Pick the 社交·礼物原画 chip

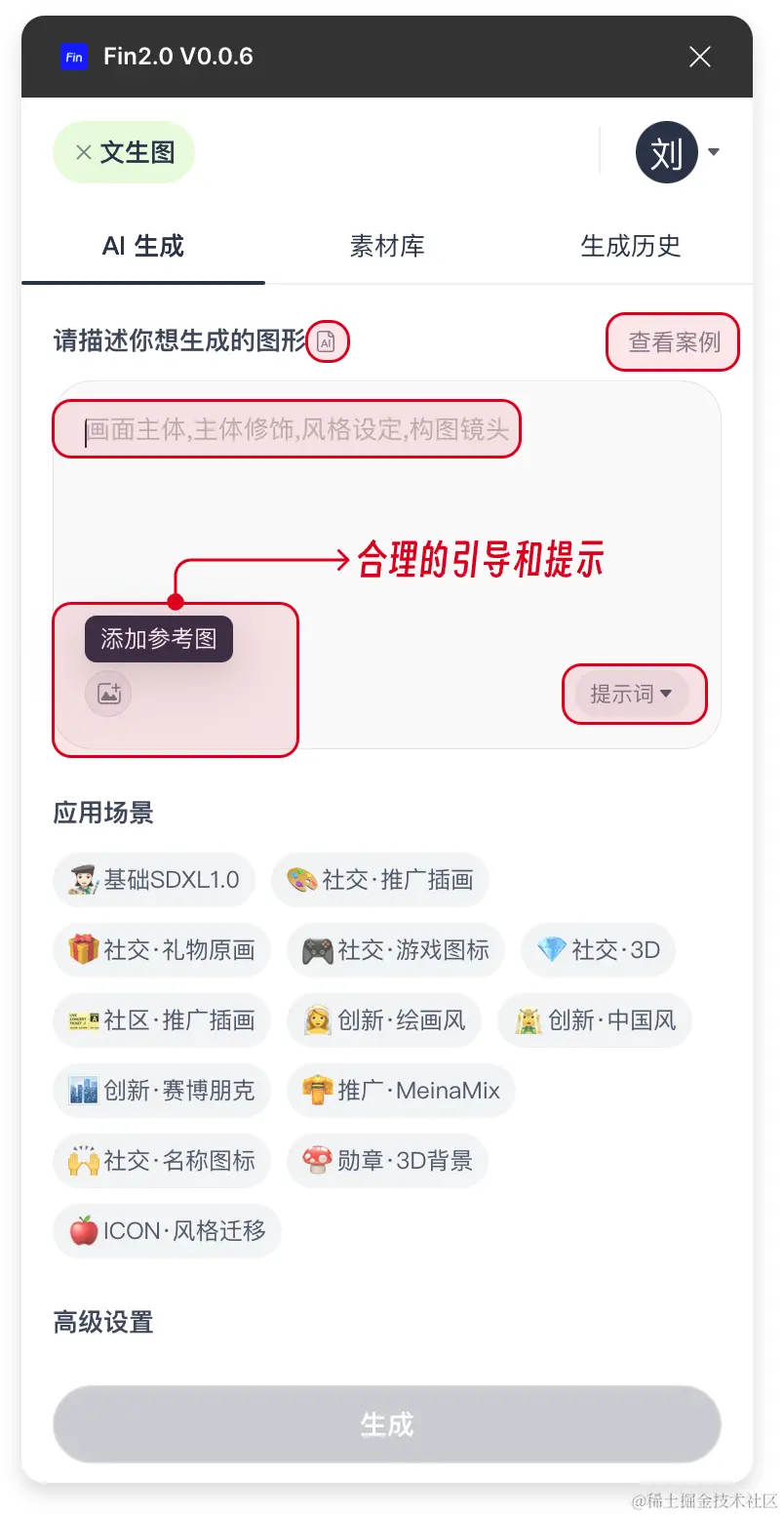click(162, 950)
